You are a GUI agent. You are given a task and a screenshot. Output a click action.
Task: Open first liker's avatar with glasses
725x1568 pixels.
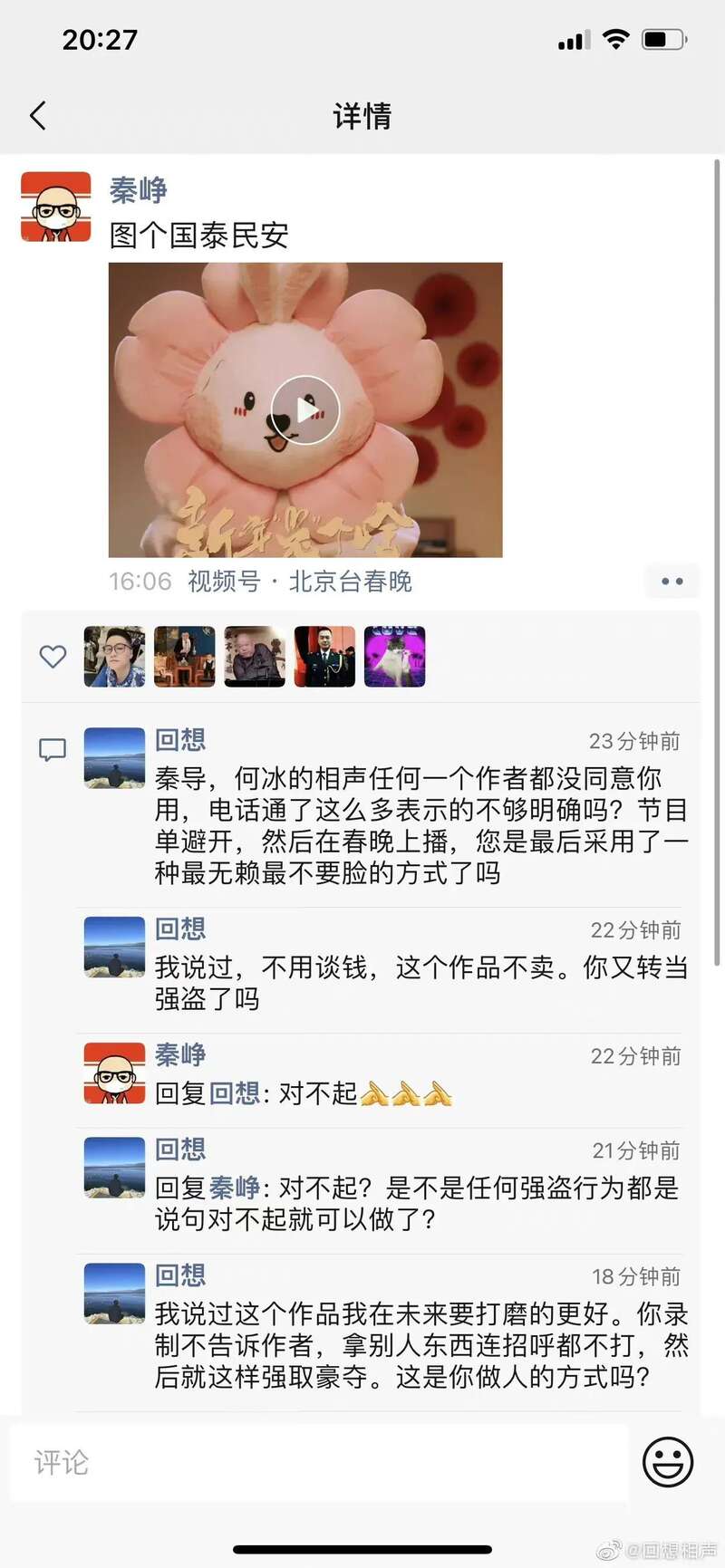(114, 657)
